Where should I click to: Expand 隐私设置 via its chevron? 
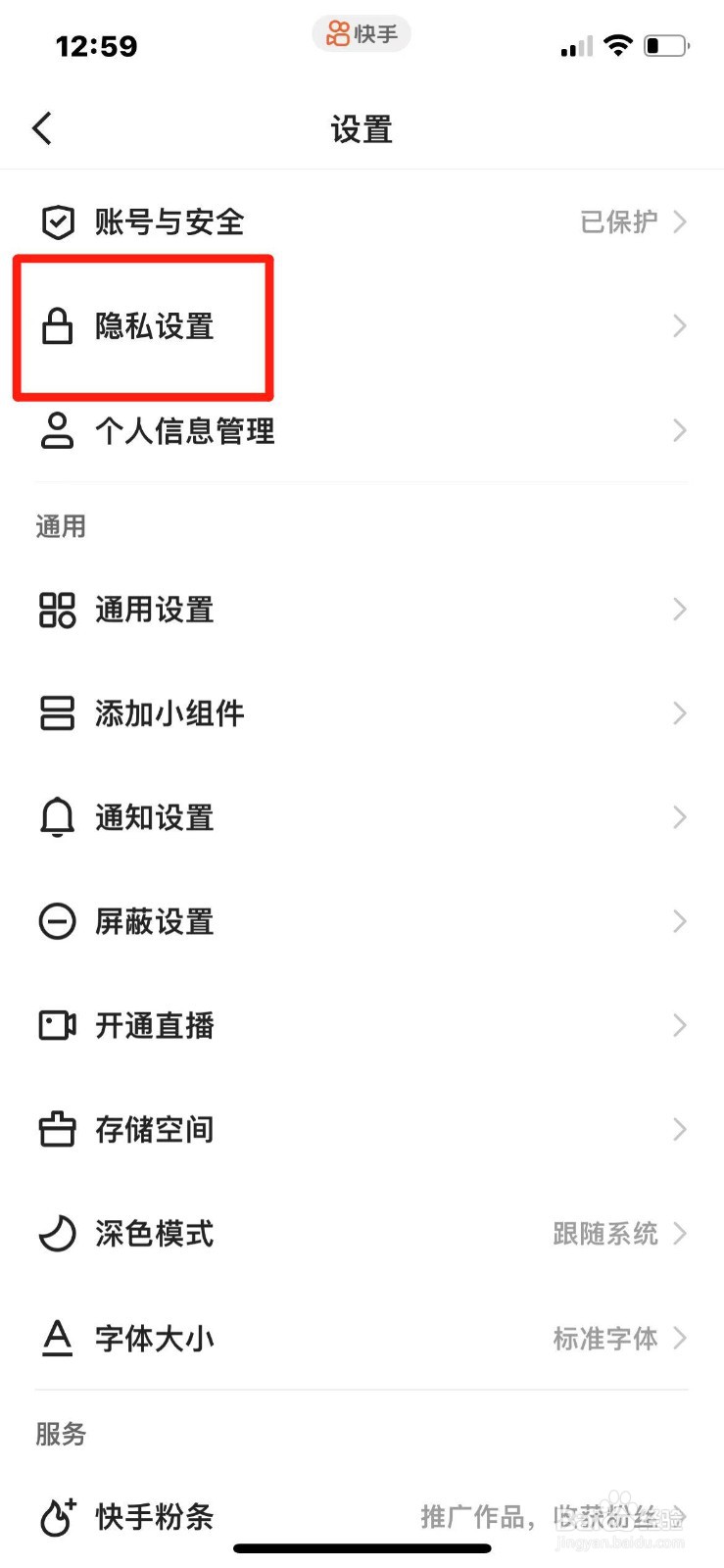tap(679, 326)
